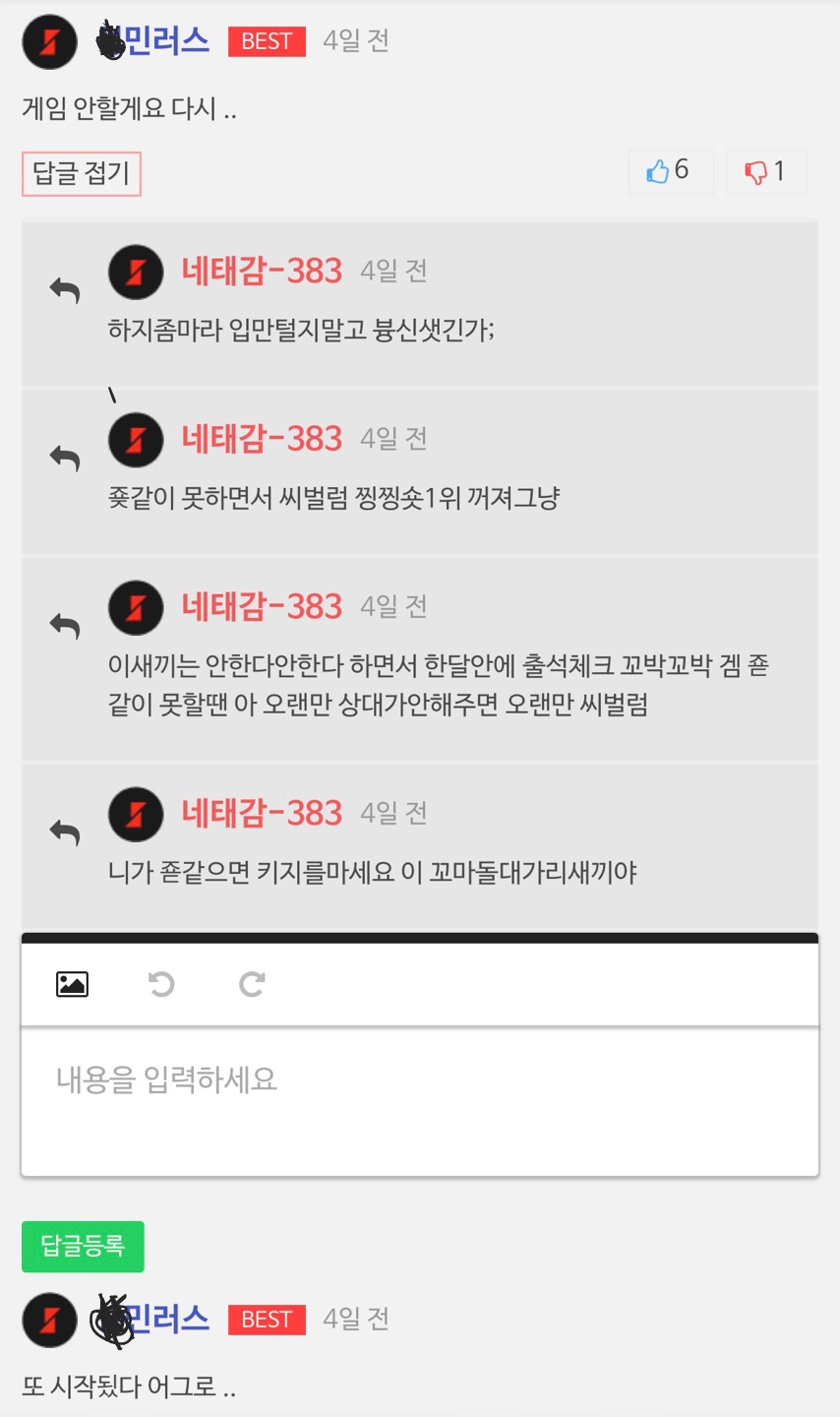Open 네태감-383 profile on '하지좀마라' reply
Image resolution: width=840 pixels, height=1417 pixels.
pyautogui.click(x=262, y=271)
